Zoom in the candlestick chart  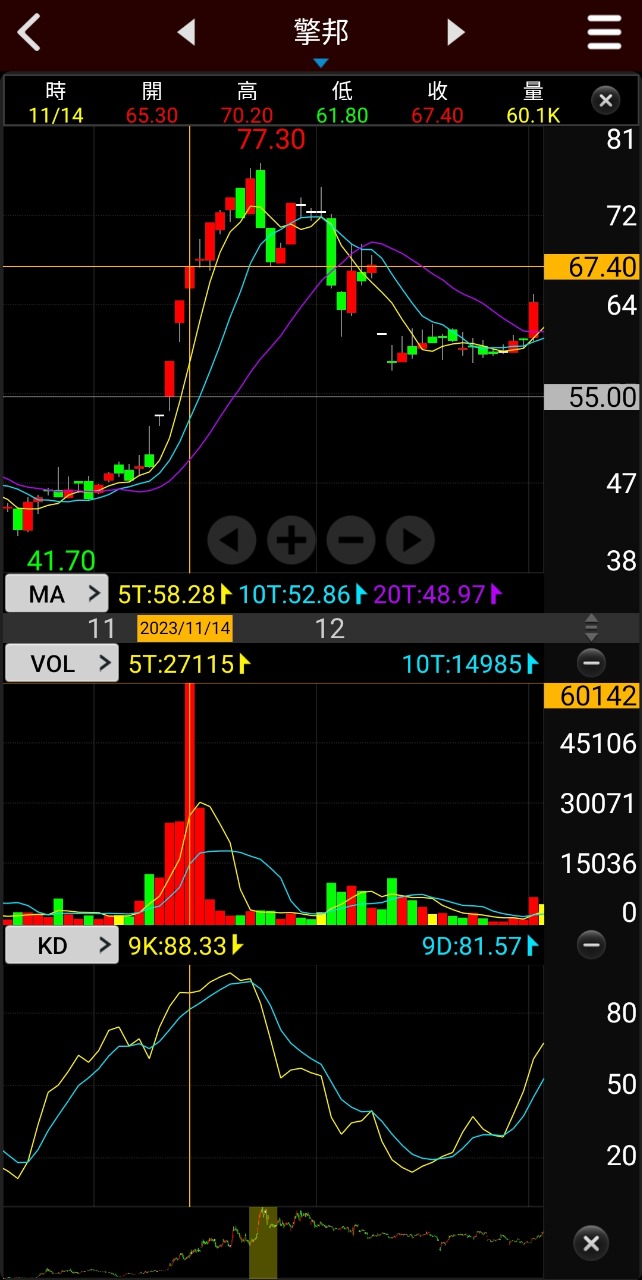(292, 541)
